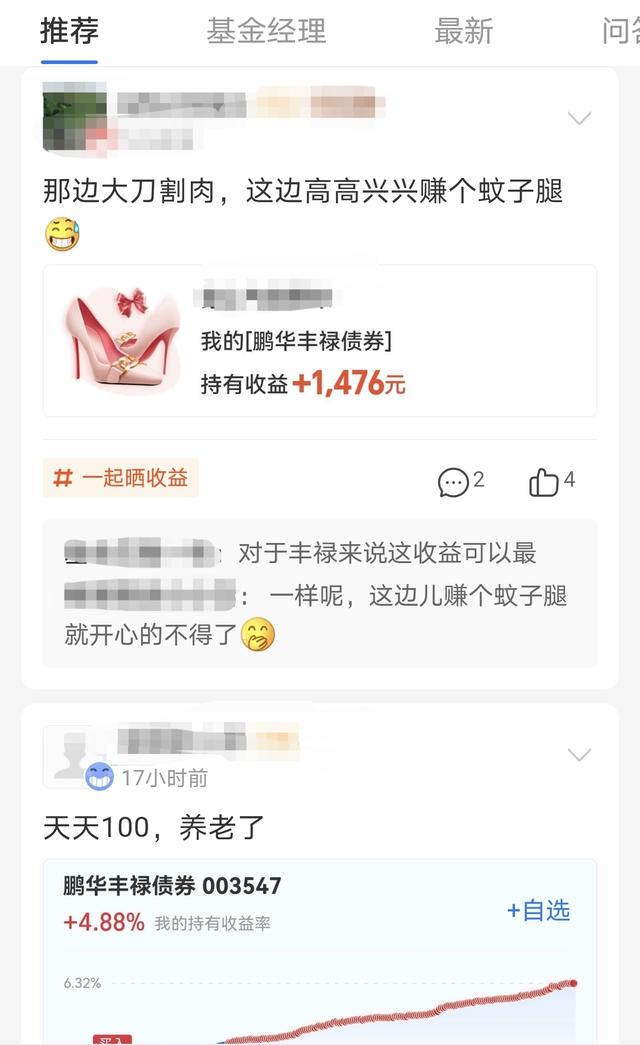640x1045 pixels.
Task: Switch to the 推荐 tab
Action: 69,31
